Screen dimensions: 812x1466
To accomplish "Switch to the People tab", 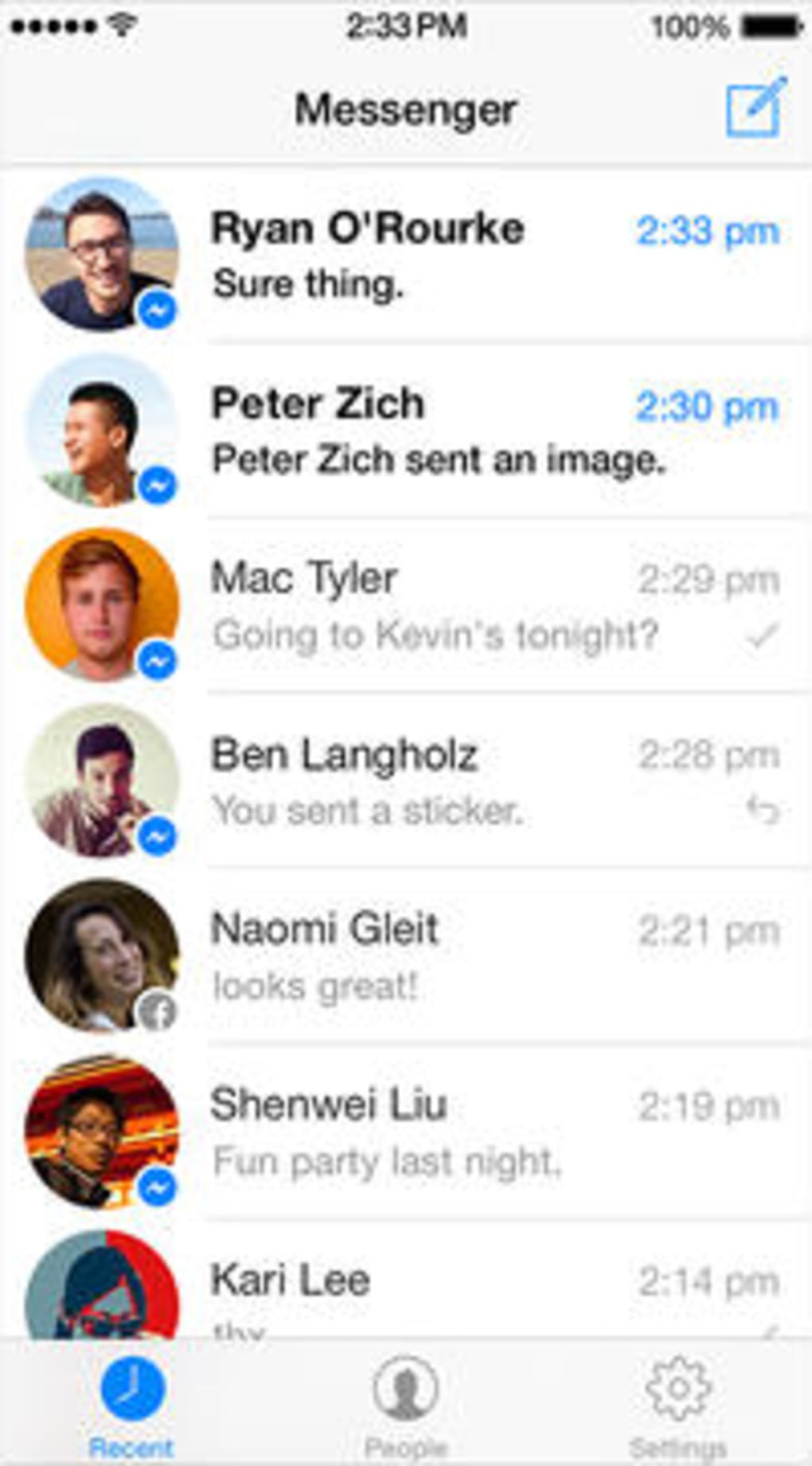I will [x=405, y=1403].
